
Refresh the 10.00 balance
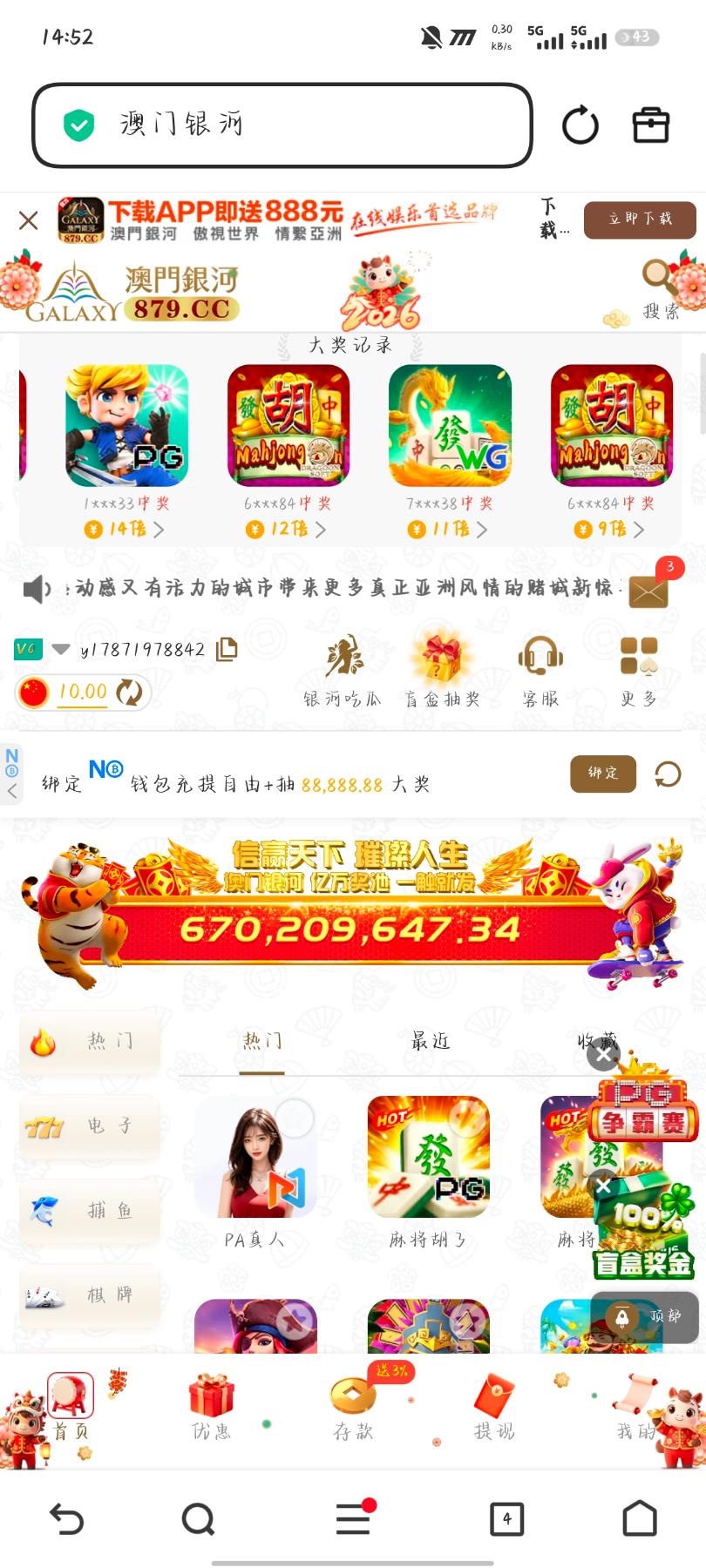129,693
